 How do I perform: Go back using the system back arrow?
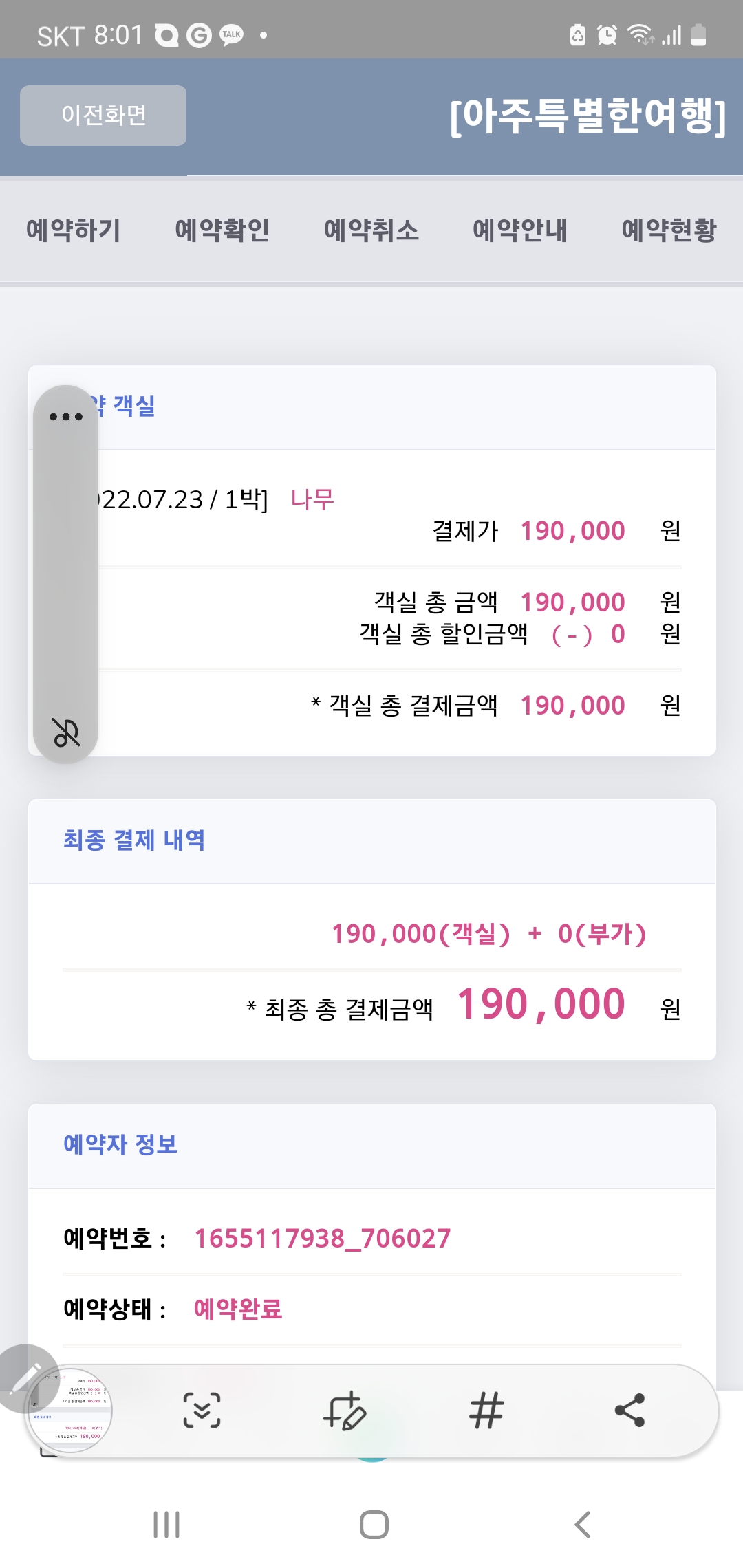click(583, 1525)
